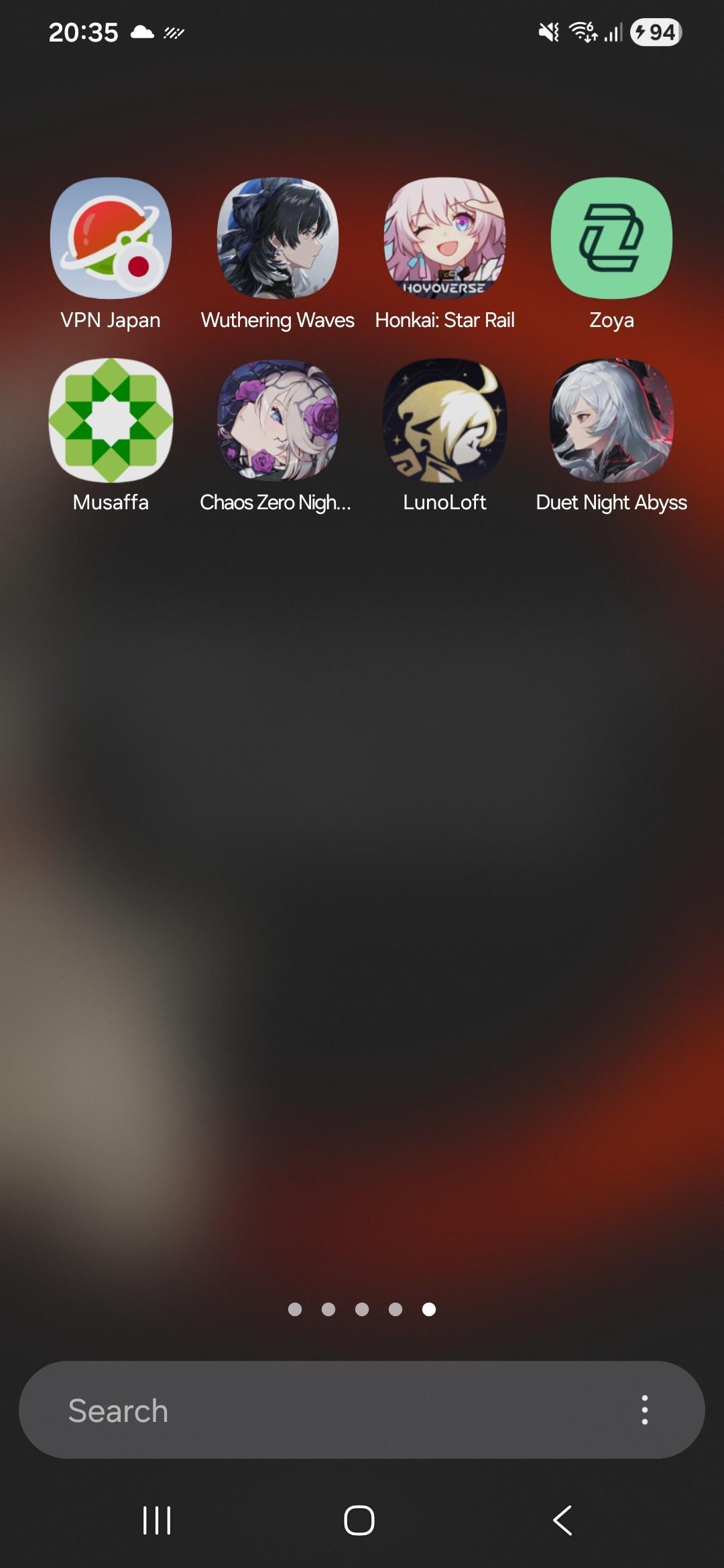
Task: Open the LunoLoft app
Action: pyautogui.click(x=444, y=420)
